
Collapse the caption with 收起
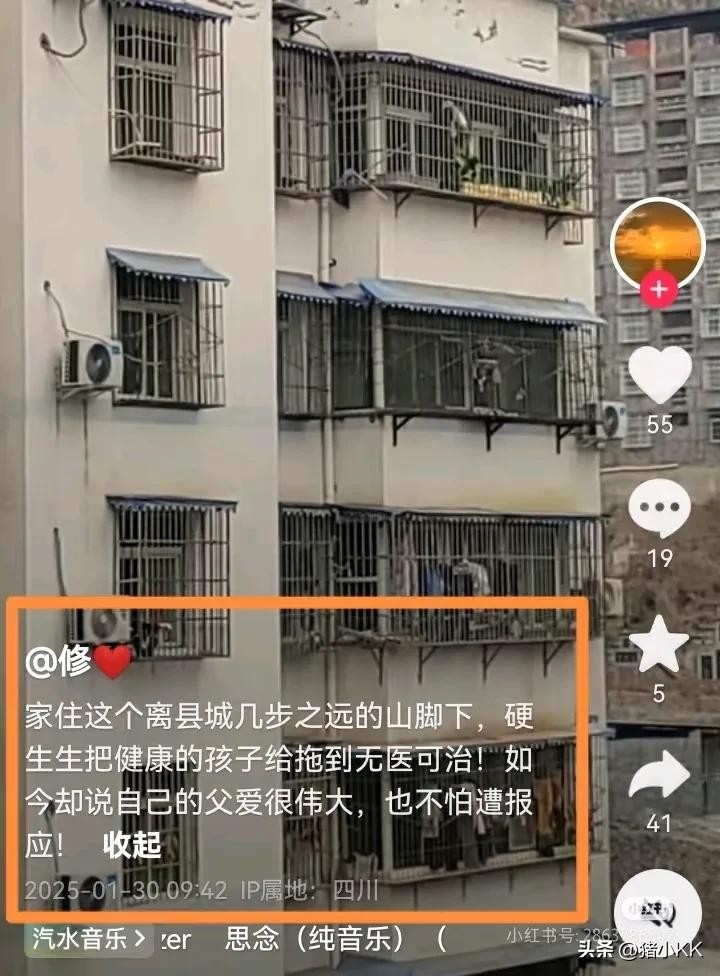[x=131, y=845]
